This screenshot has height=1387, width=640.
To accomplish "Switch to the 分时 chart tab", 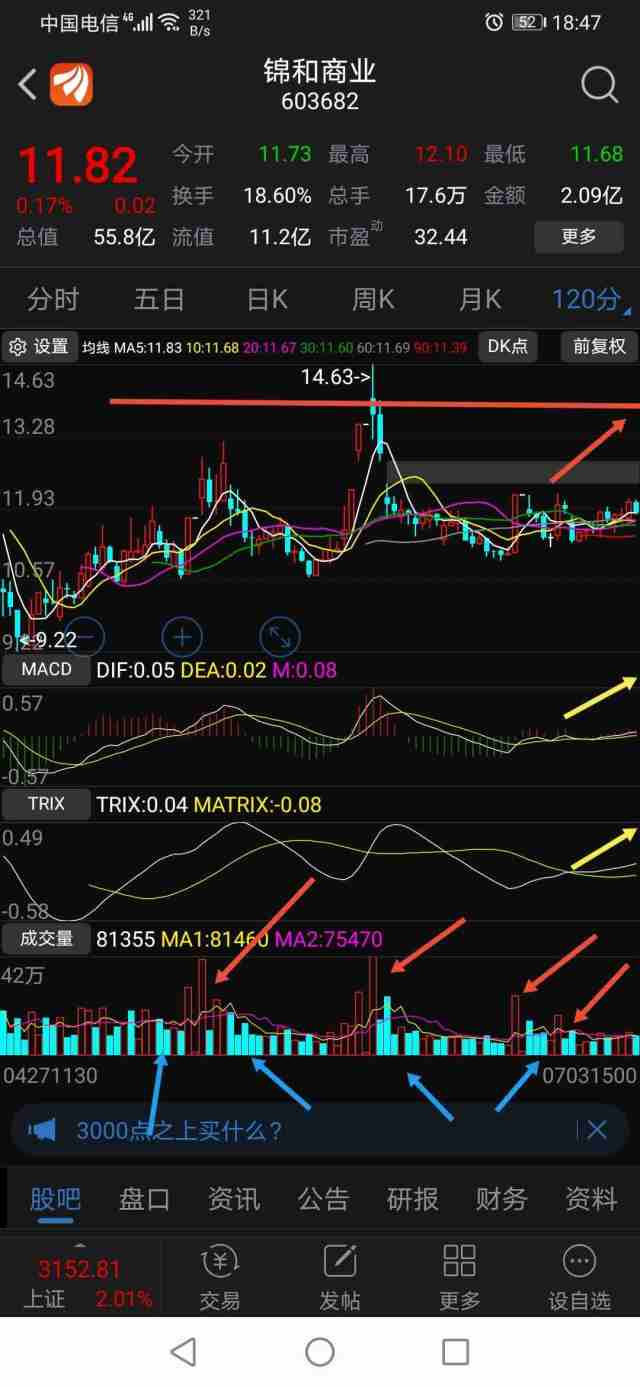I will pos(53,299).
